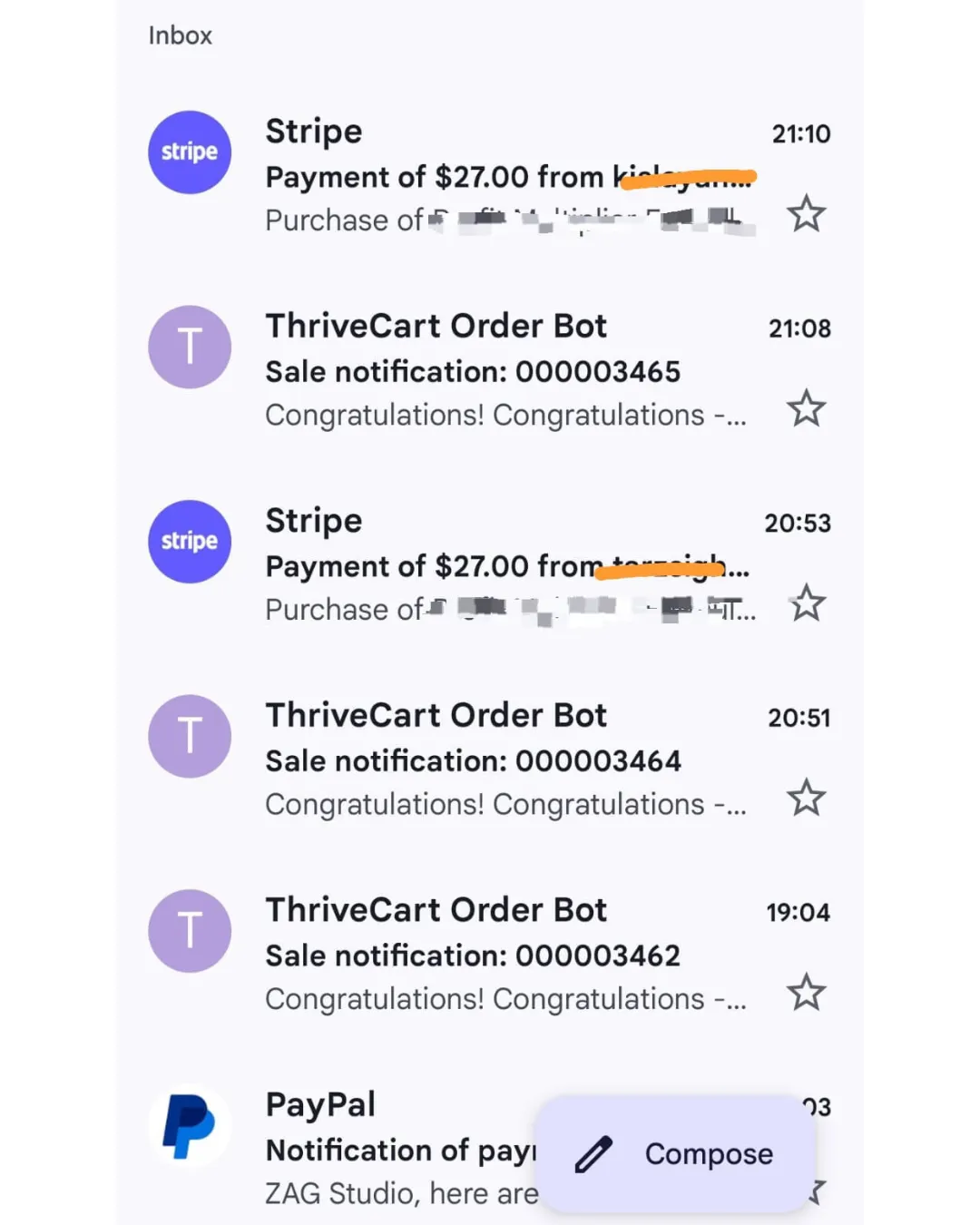
Task: Open sale notification 000003464 email
Action: pyautogui.click(x=472, y=760)
